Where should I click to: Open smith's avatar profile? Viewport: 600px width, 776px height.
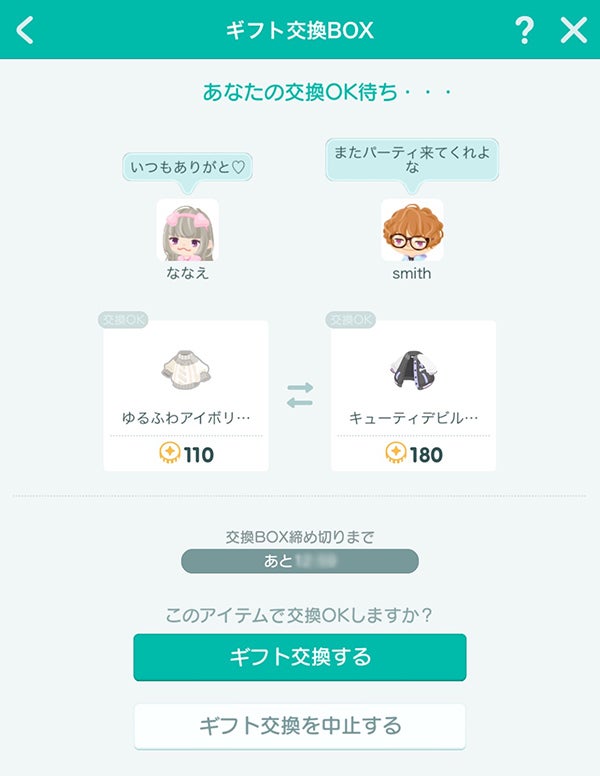point(411,230)
